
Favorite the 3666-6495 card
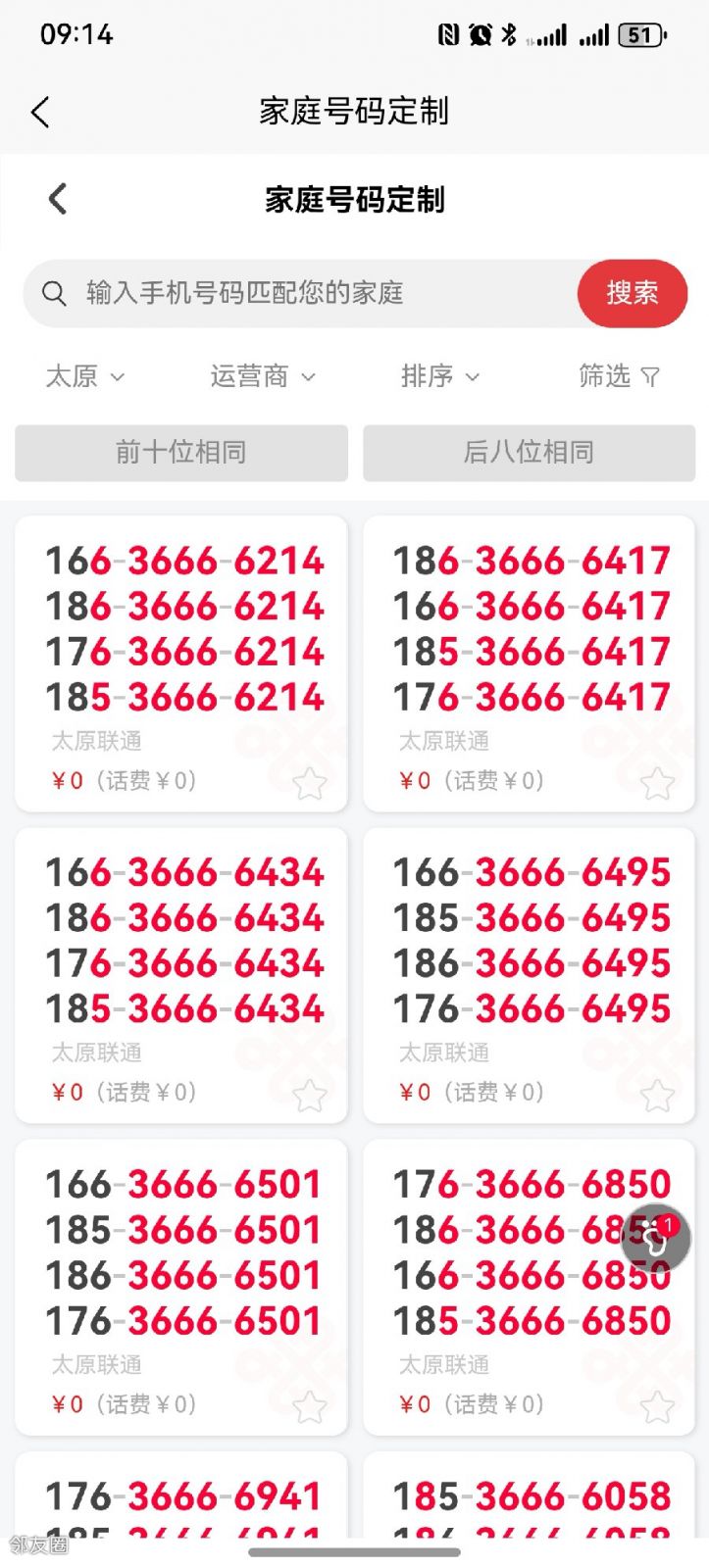[x=657, y=1095]
